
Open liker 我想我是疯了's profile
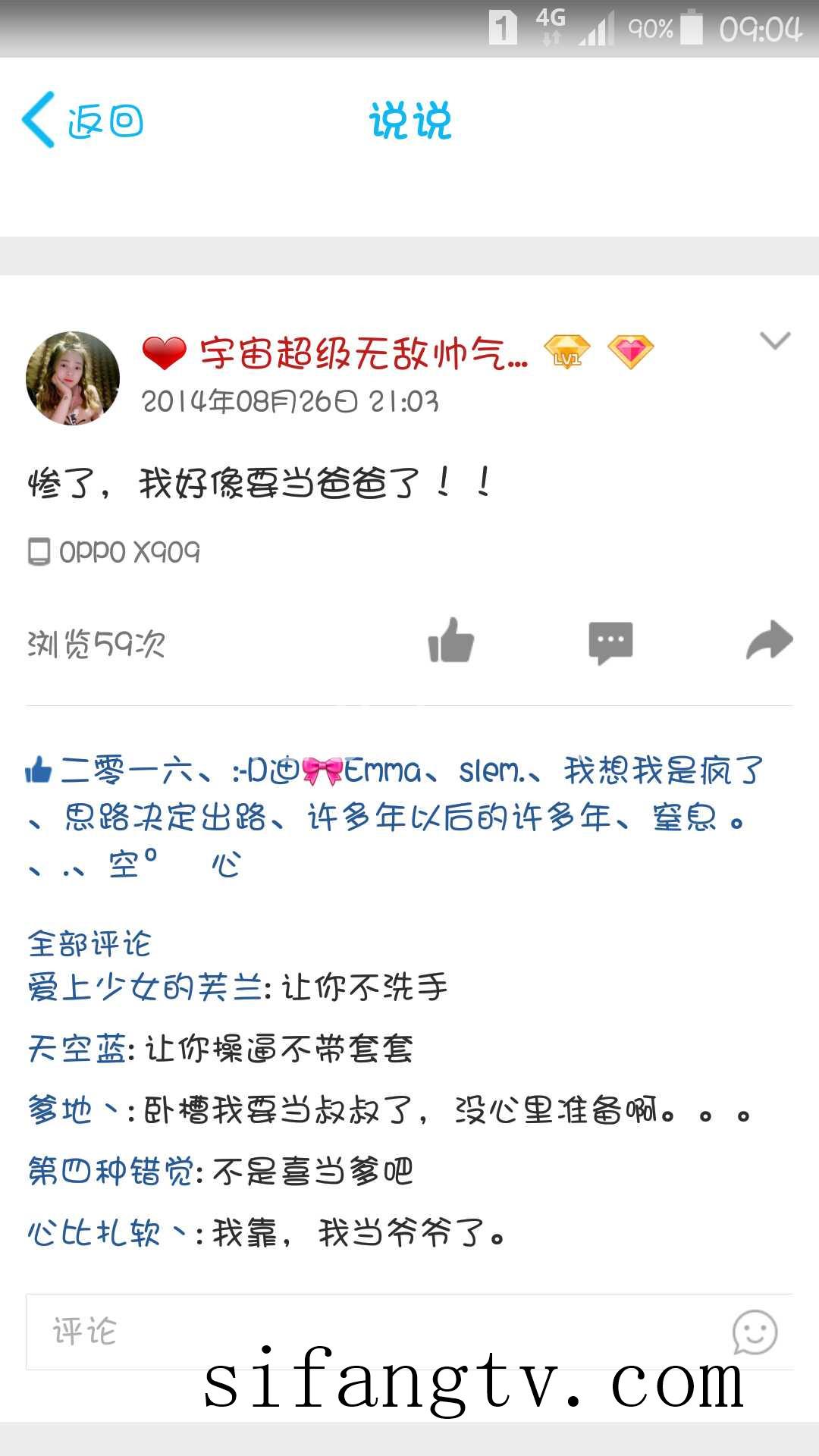click(x=663, y=771)
